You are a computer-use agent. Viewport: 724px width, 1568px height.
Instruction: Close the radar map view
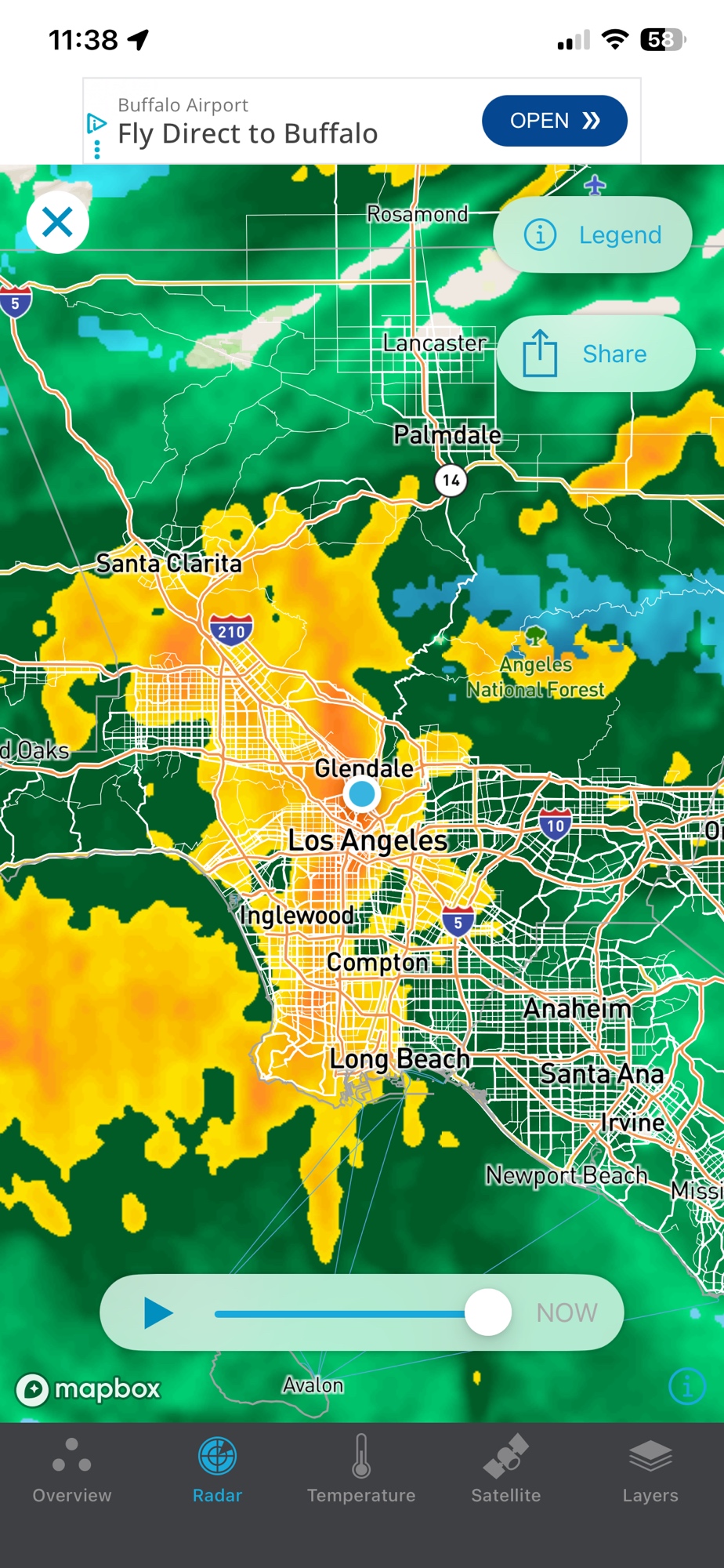57,222
